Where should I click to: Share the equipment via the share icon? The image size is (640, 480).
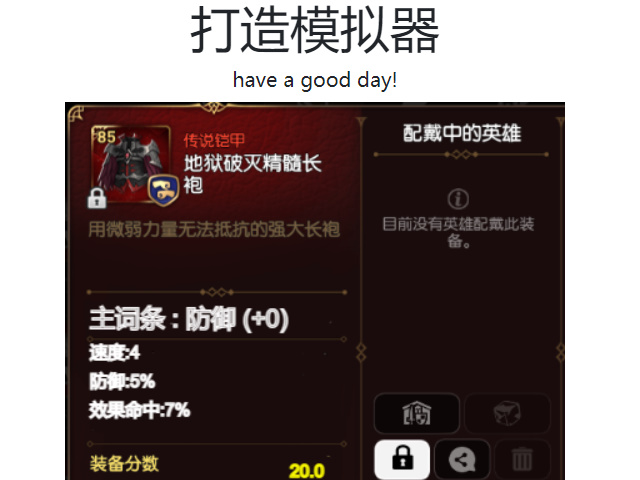[462, 459]
